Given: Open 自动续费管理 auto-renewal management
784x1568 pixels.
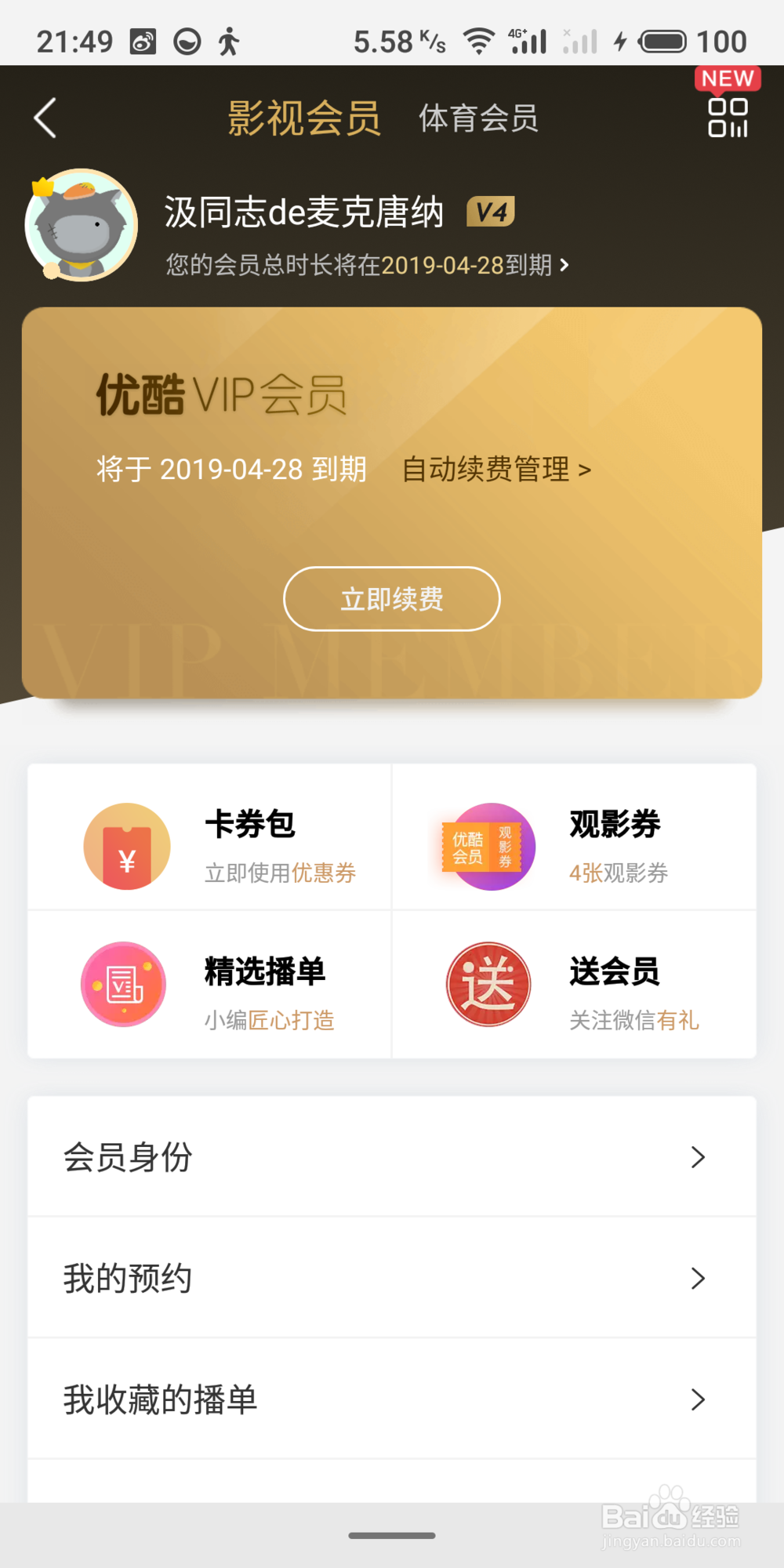Looking at the screenshot, I should [x=494, y=470].
